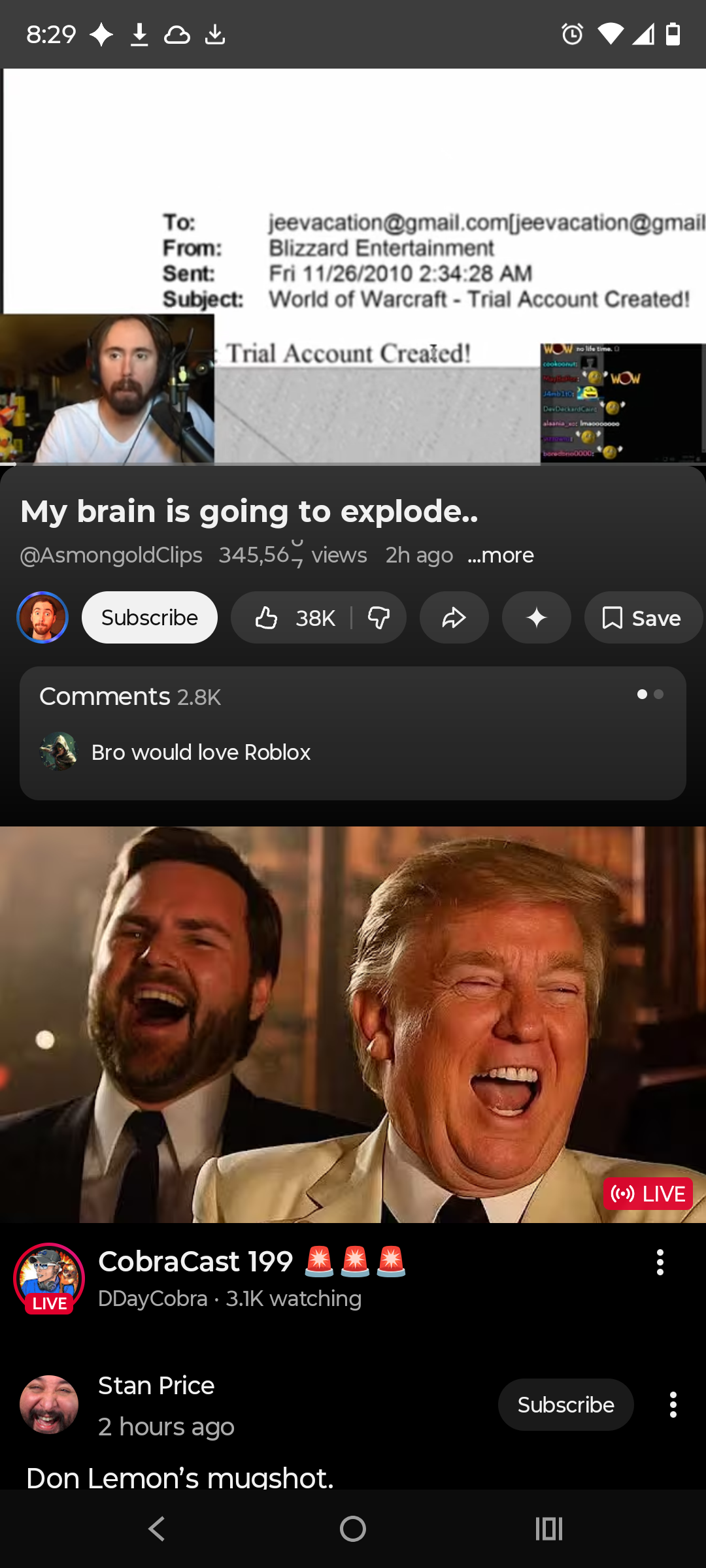
Task: Open the recent apps overview
Action: pyautogui.click(x=548, y=1529)
